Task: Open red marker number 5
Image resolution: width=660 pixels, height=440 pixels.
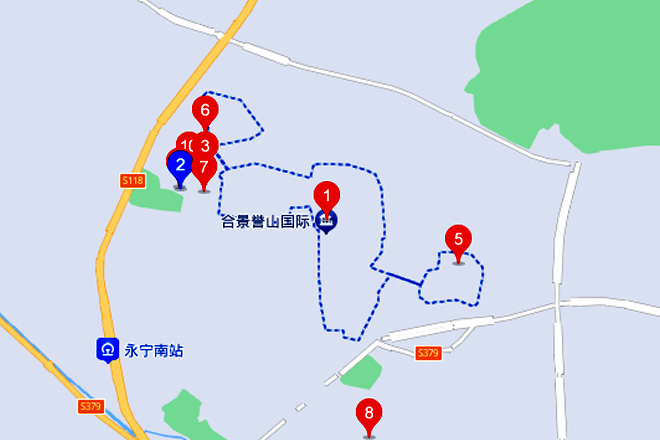Action: pos(458,239)
